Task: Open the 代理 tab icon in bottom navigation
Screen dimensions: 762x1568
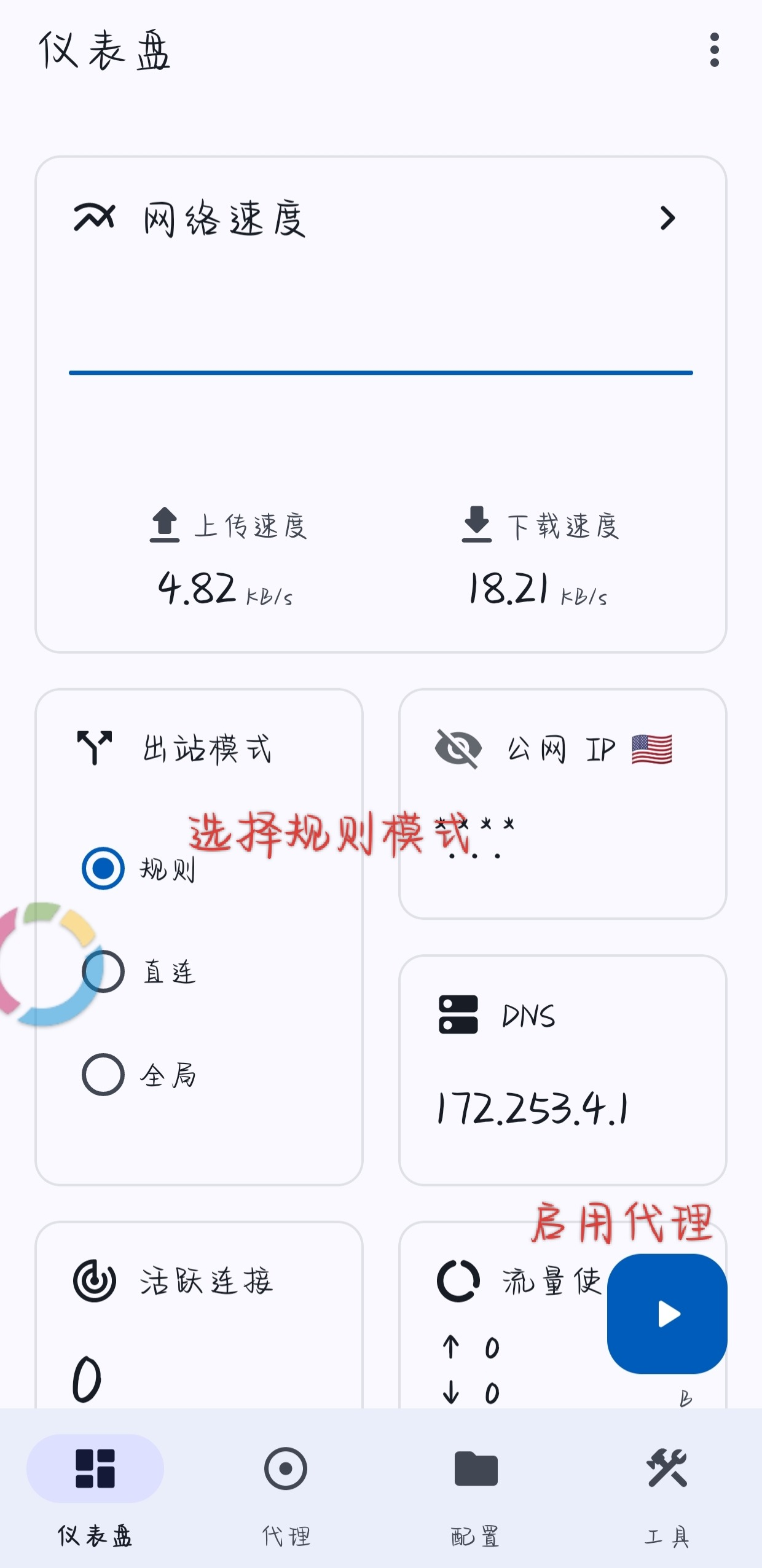Action: click(x=286, y=1468)
